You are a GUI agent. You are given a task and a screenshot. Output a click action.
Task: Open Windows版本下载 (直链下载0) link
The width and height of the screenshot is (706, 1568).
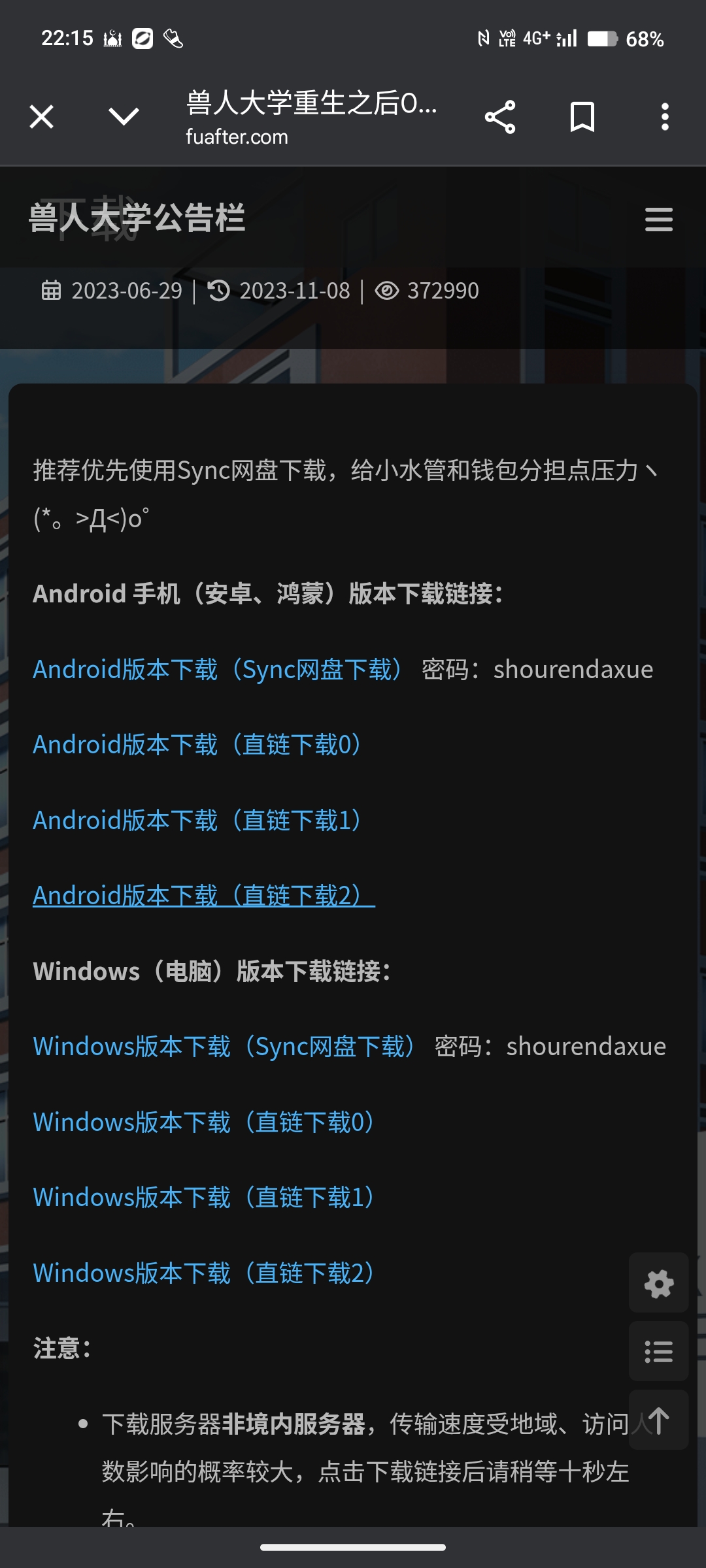pos(204,1122)
